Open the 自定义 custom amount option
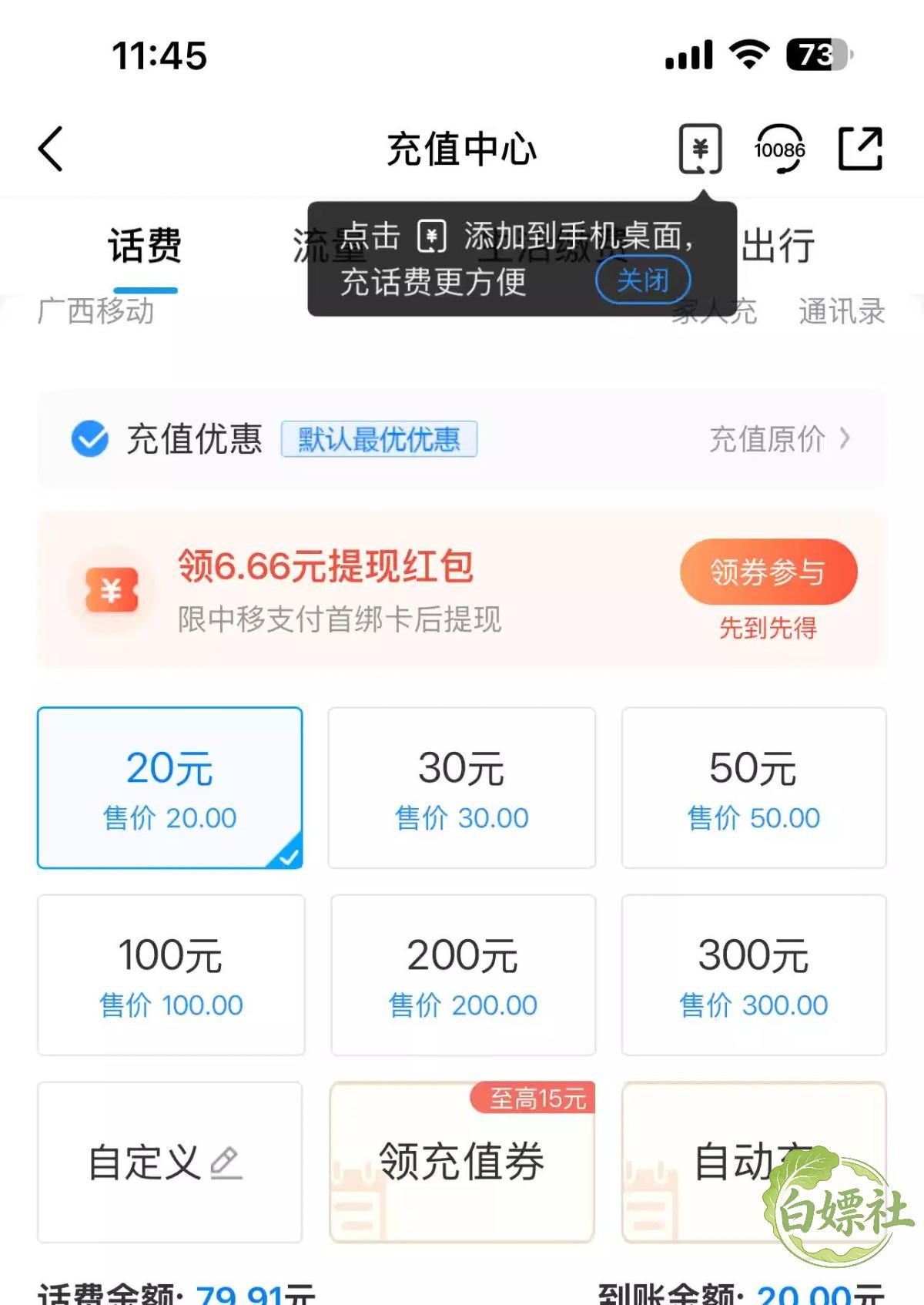Viewport: 924px width, 1305px height. [x=169, y=1162]
